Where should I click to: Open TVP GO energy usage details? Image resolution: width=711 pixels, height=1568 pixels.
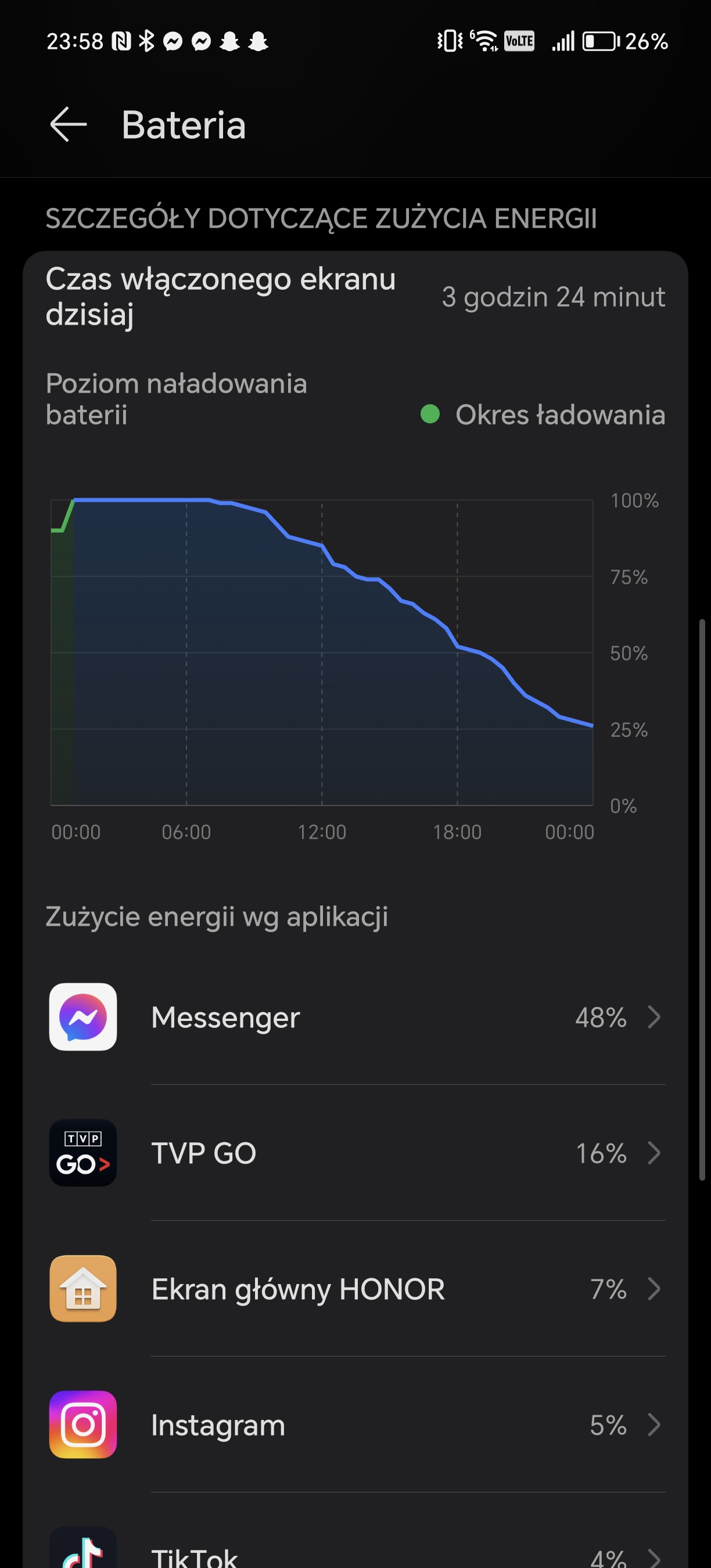tap(355, 1153)
